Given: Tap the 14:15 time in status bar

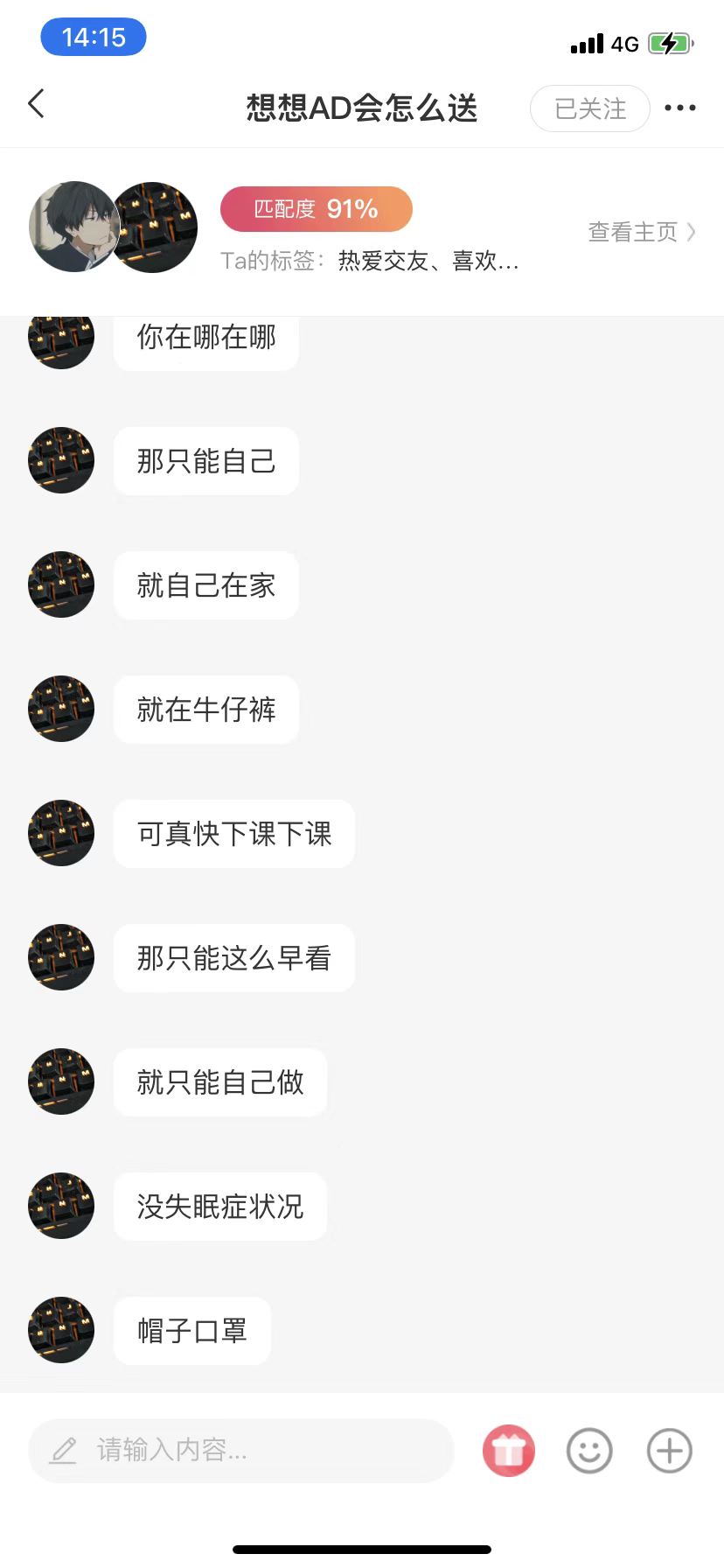Looking at the screenshot, I should 93,37.
